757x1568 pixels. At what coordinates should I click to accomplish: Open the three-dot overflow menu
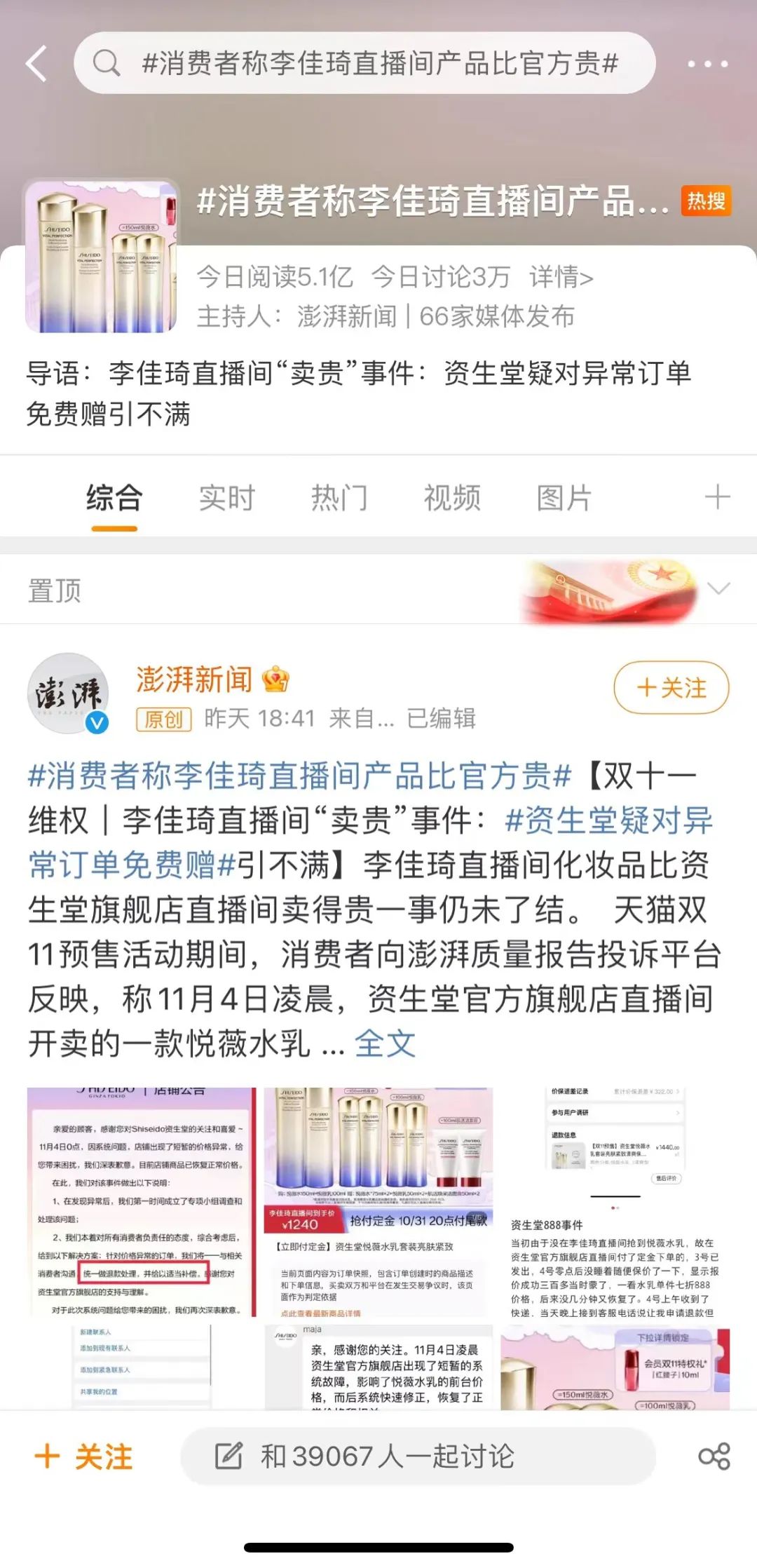click(707, 64)
